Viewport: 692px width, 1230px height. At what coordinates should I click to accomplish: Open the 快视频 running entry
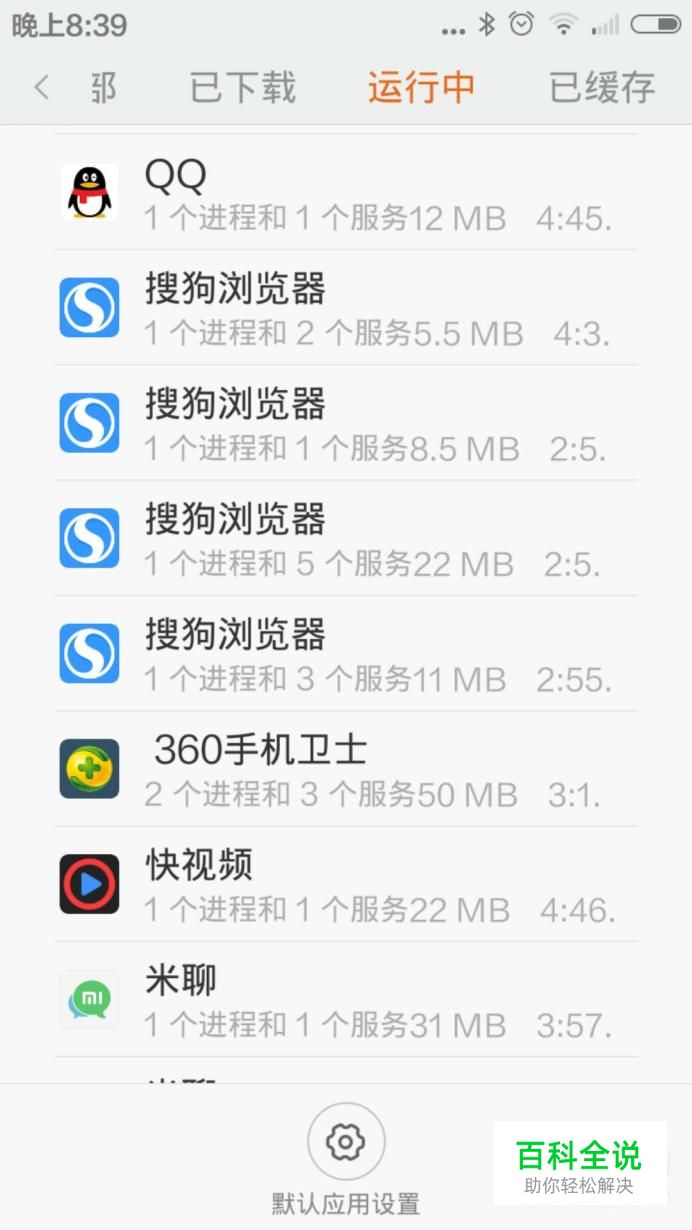tap(345, 884)
